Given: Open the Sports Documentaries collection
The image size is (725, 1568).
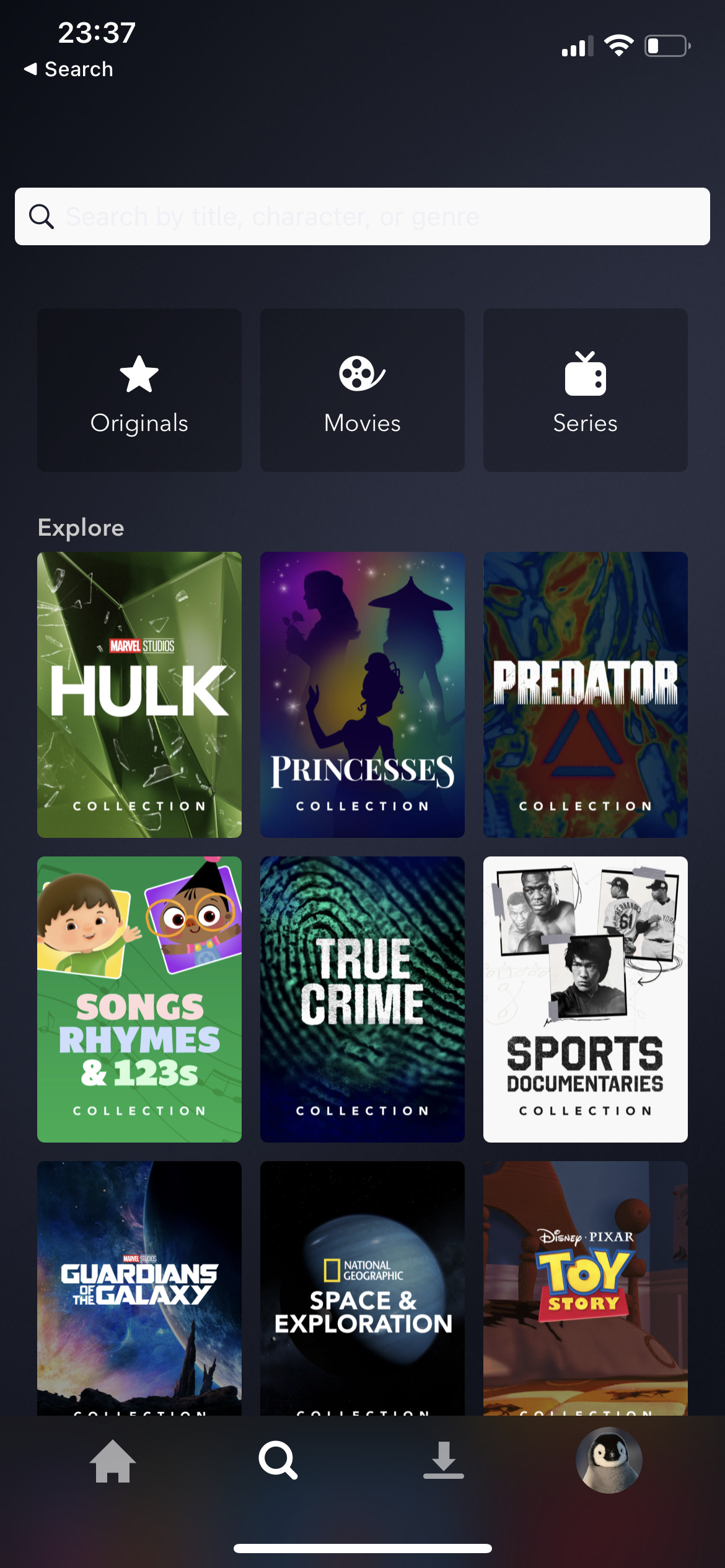Looking at the screenshot, I should [x=585, y=999].
